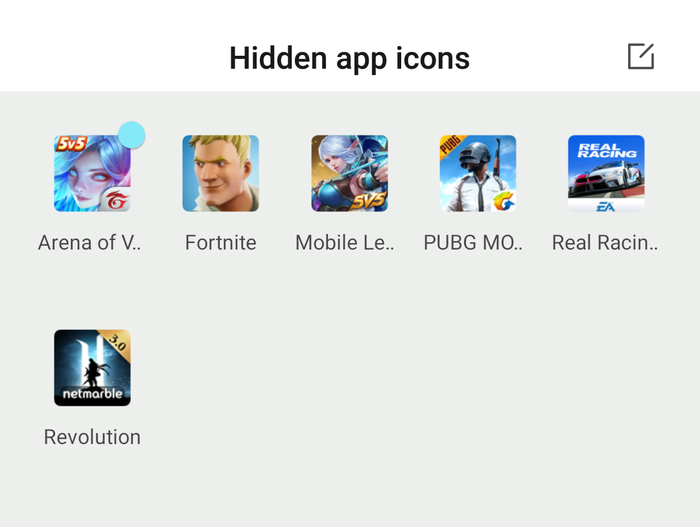Tap the edit icon beside Hidden app icons
The image size is (700, 527).
pos(640,57)
